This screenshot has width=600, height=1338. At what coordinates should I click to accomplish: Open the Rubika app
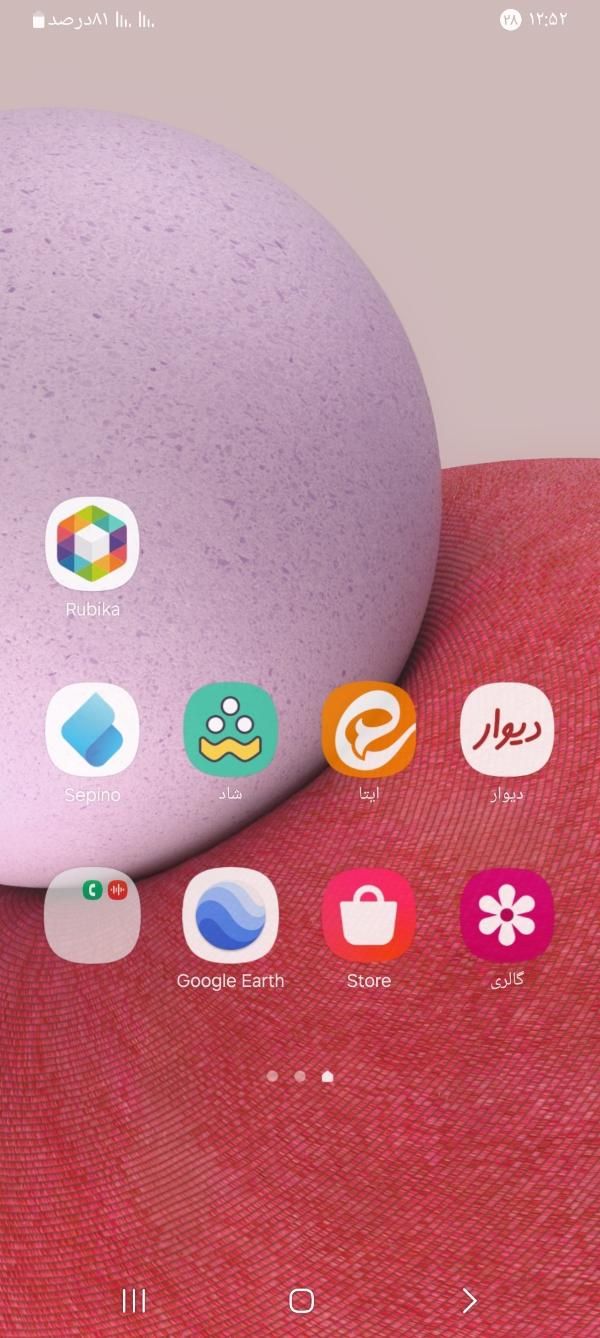[x=92, y=545]
